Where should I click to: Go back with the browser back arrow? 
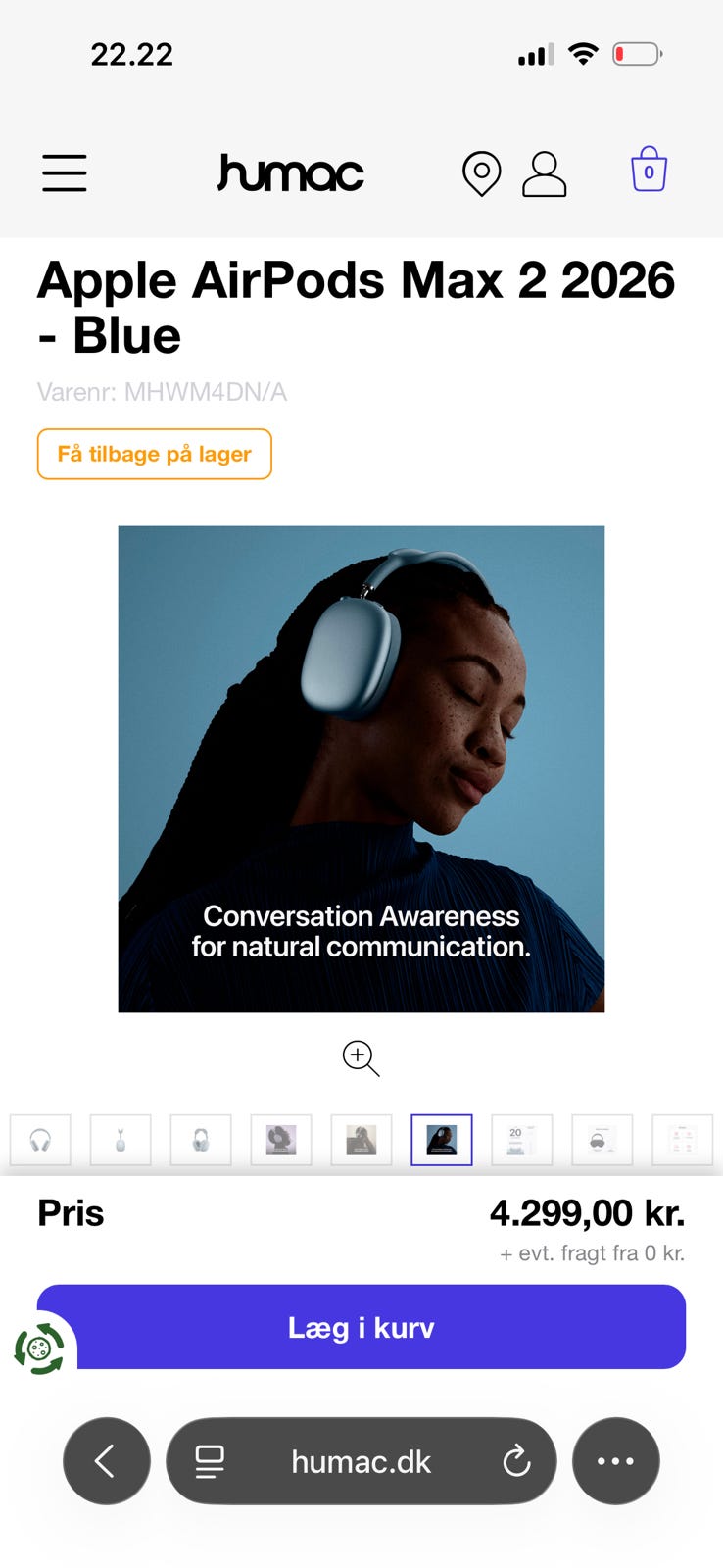pos(107,1461)
